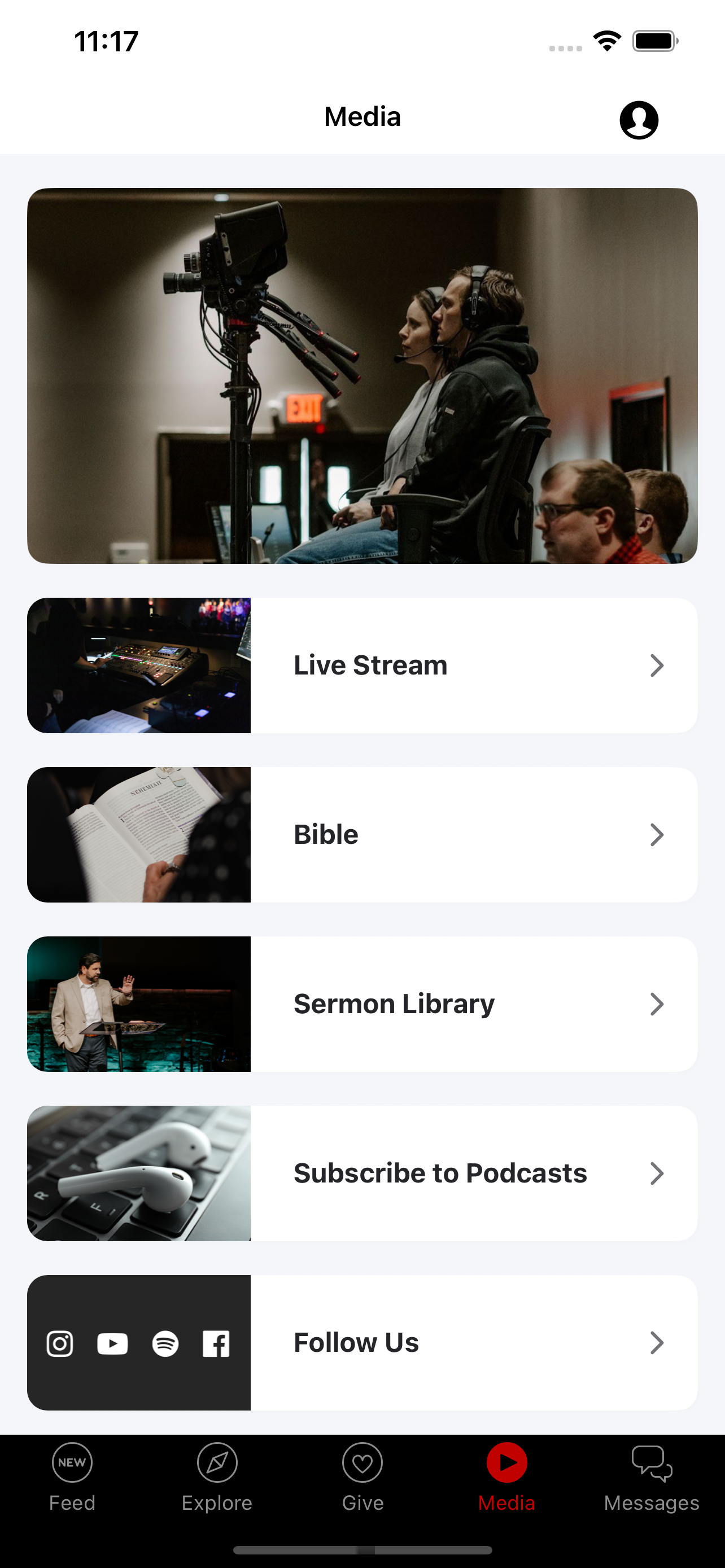
Task: Open Live Stream
Action: (x=362, y=665)
